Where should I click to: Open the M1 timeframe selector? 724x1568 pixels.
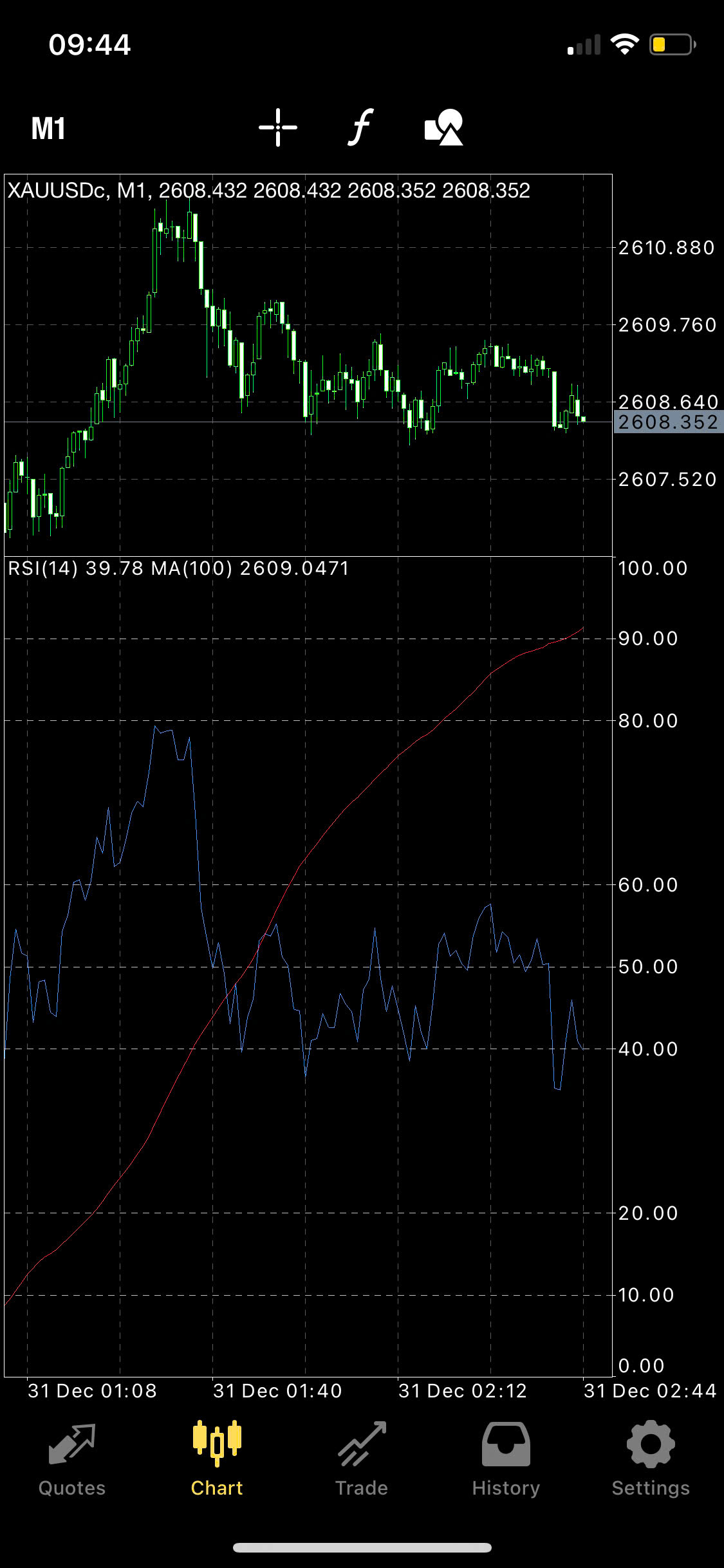48,129
